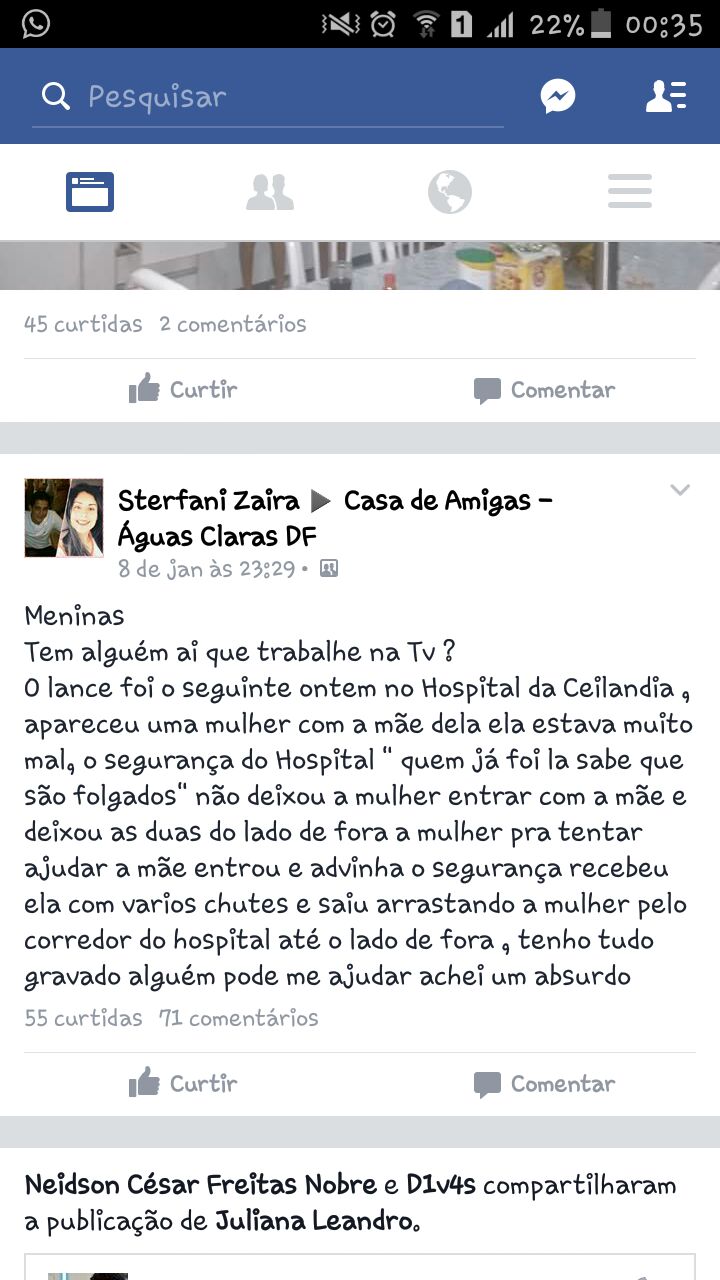Open Neidson César Freitas Nobre's profile
Image resolution: width=720 pixels, height=1280 pixels.
[x=200, y=1185]
